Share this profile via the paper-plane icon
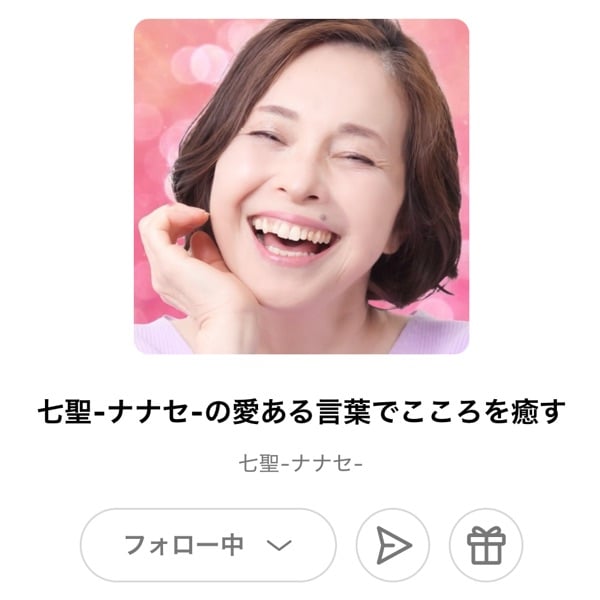The width and height of the screenshot is (600, 600). pyautogui.click(x=393, y=545)
